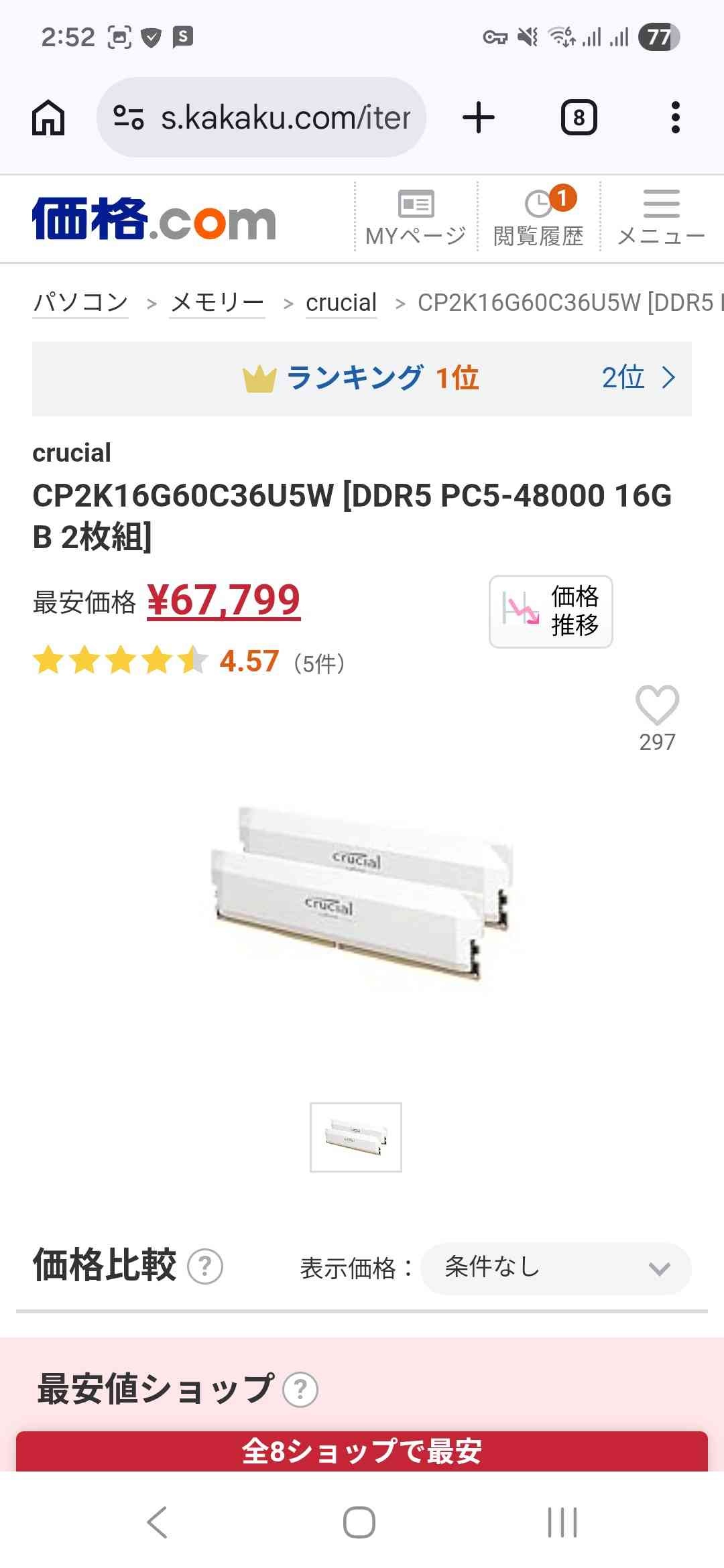Image resolution: width=724 pixels, height=1568 pixels.
Task: Show help for 価格比較
Action: 205,1267
